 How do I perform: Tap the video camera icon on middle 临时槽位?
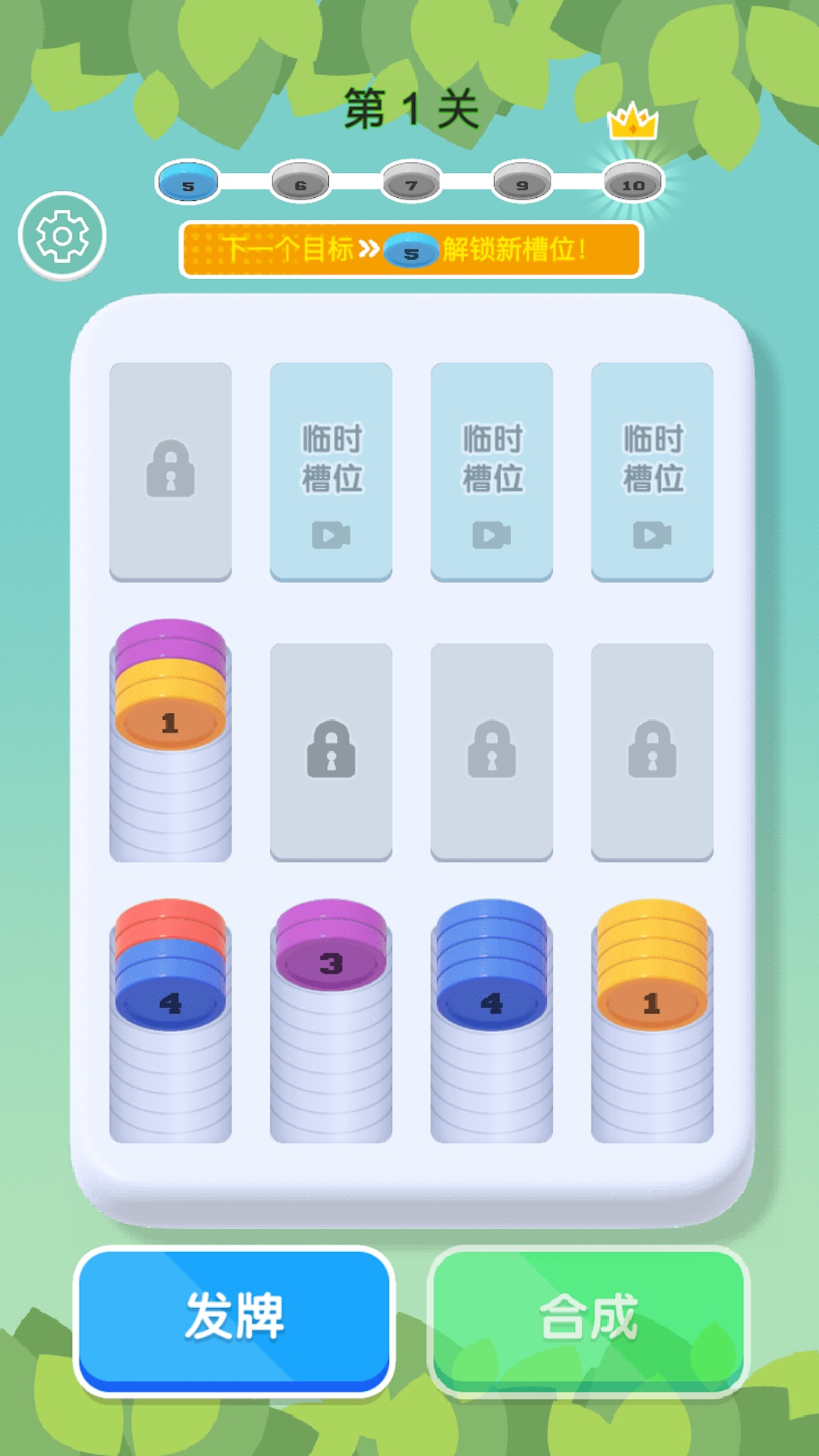(x=491, y=535)
